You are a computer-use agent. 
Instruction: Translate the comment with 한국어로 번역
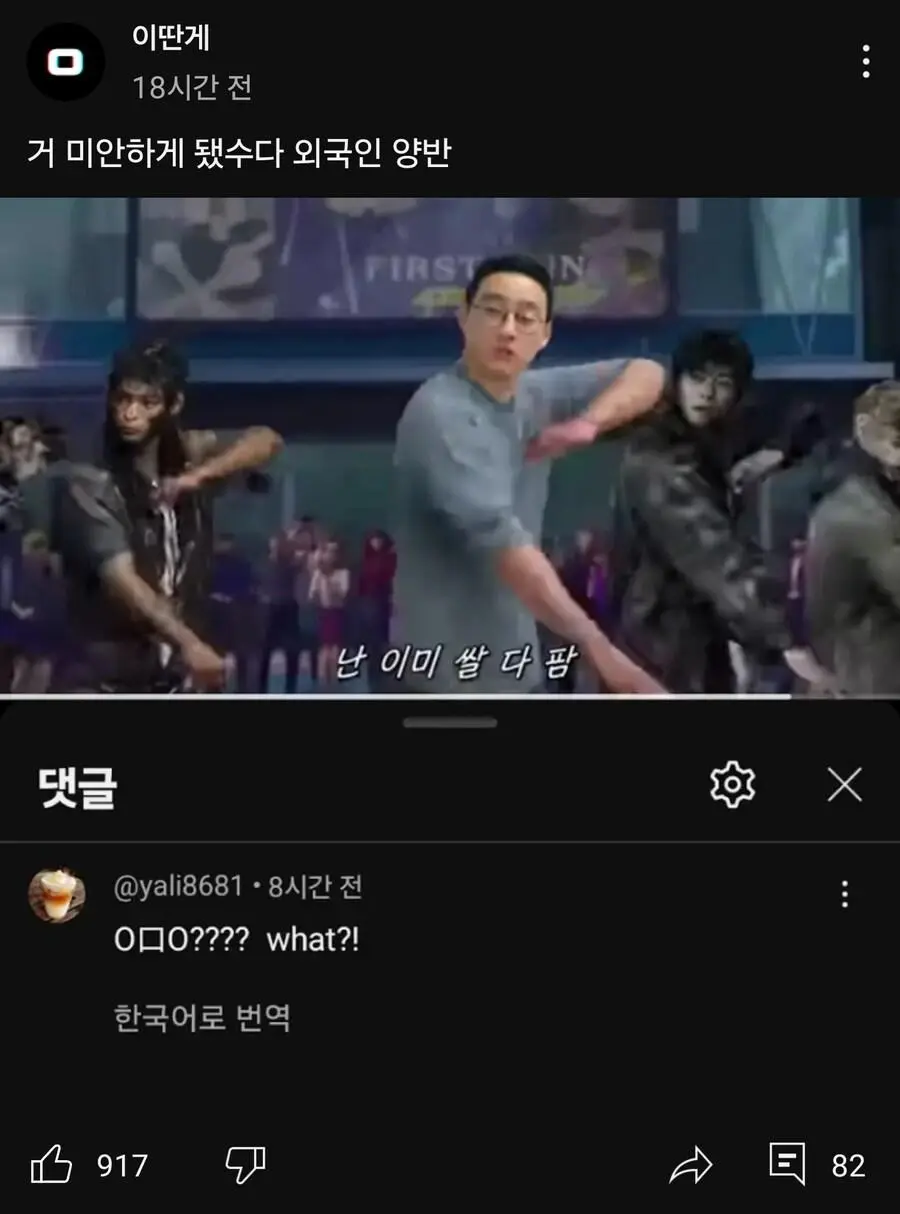coord(202,1019)
